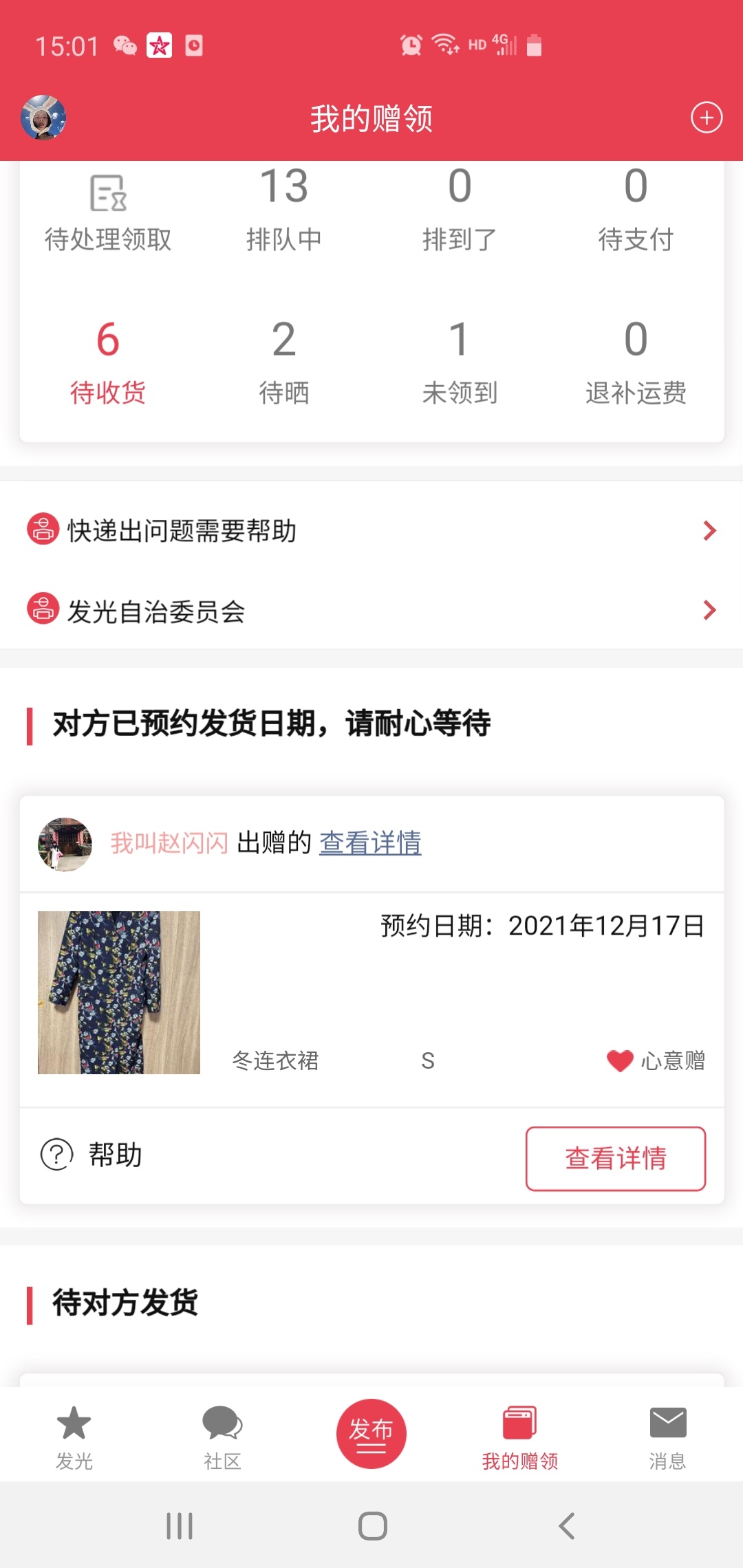Viewport: 743px width, 1568px height.
Task: Tap the red outlined 查看详情 button
Action: (x=616, y=1158)
